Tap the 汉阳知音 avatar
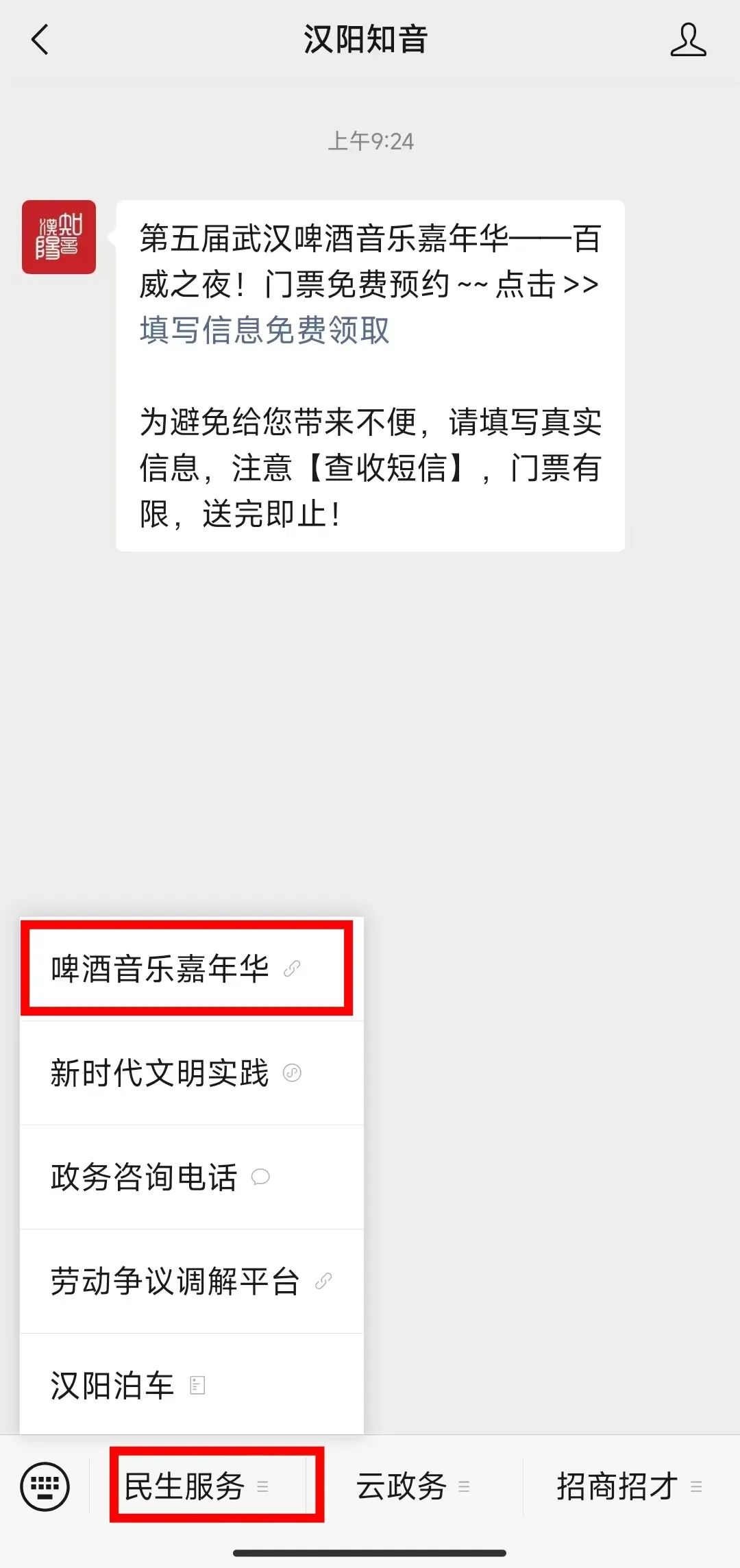This screenshot has width=740, height=1568. 59,237
